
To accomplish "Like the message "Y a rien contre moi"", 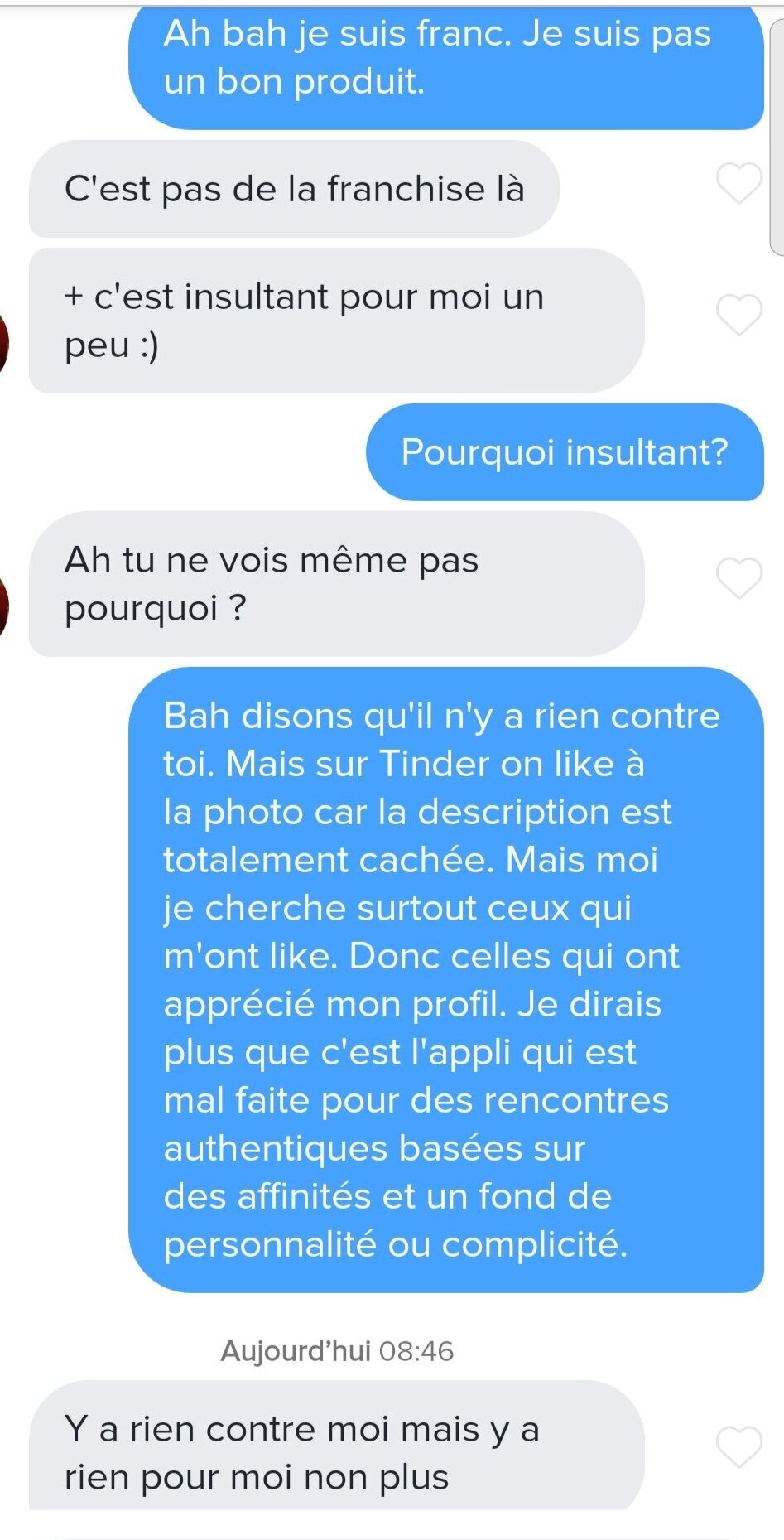I will (738, 1447).
